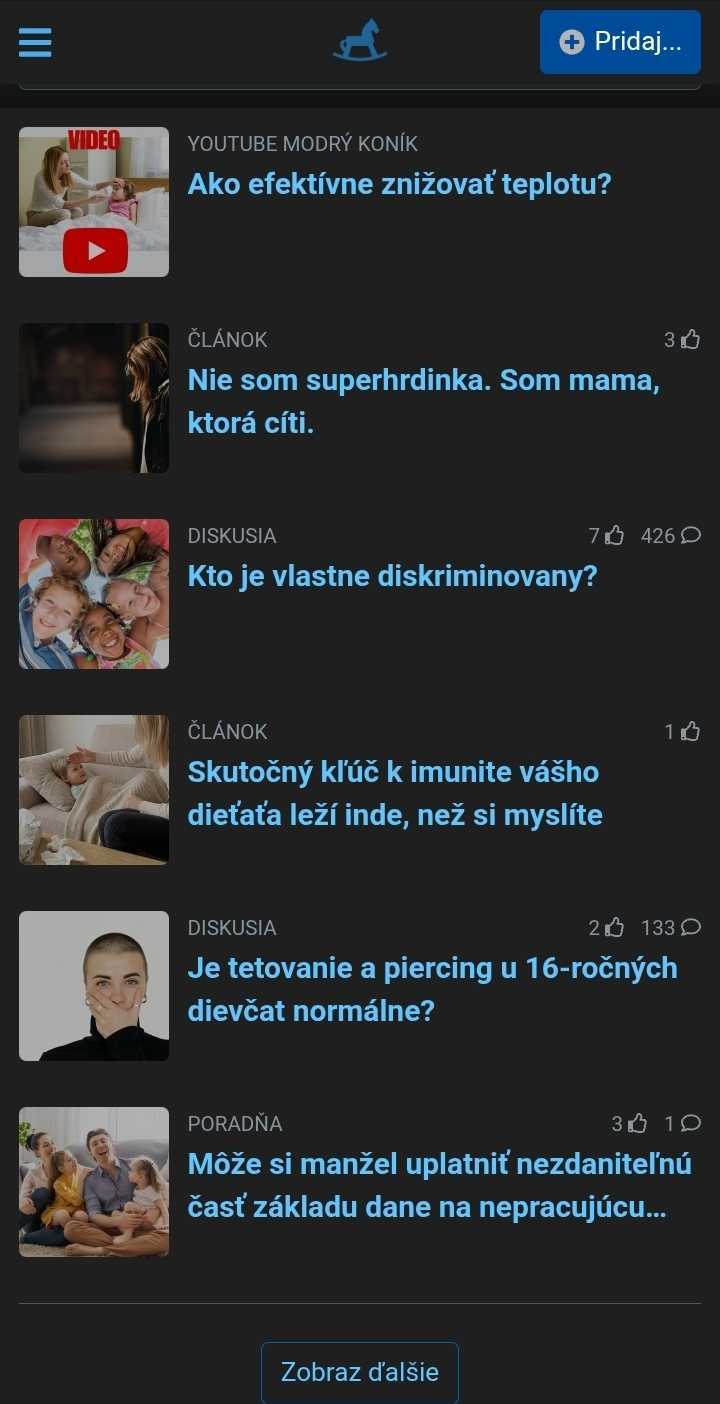Open video 'Ako efektívne znižovať teplotu?'
720x1404 pixels.
399,184
